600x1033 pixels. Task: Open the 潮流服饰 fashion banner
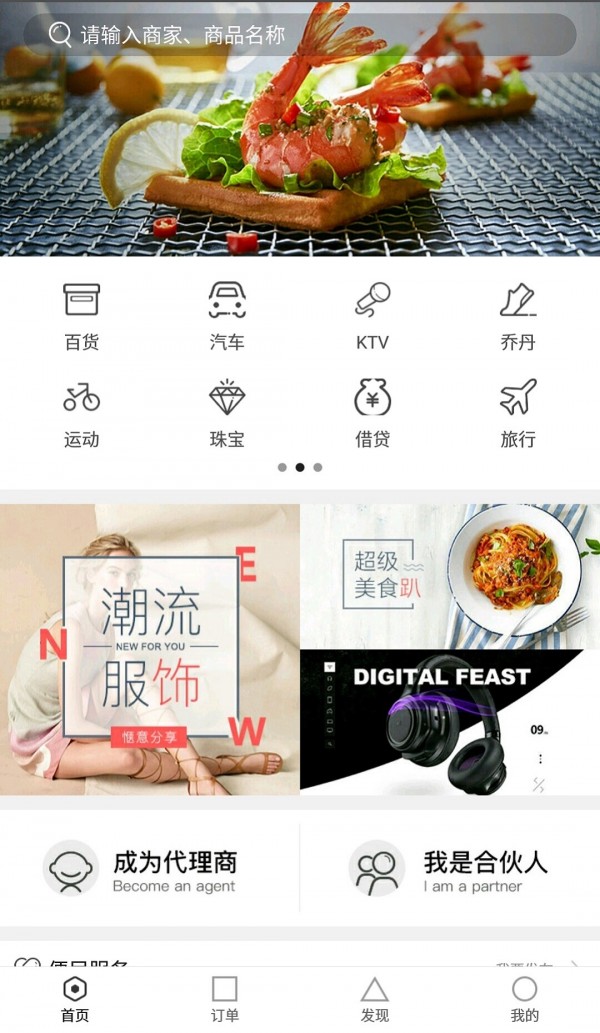(150, 650)
